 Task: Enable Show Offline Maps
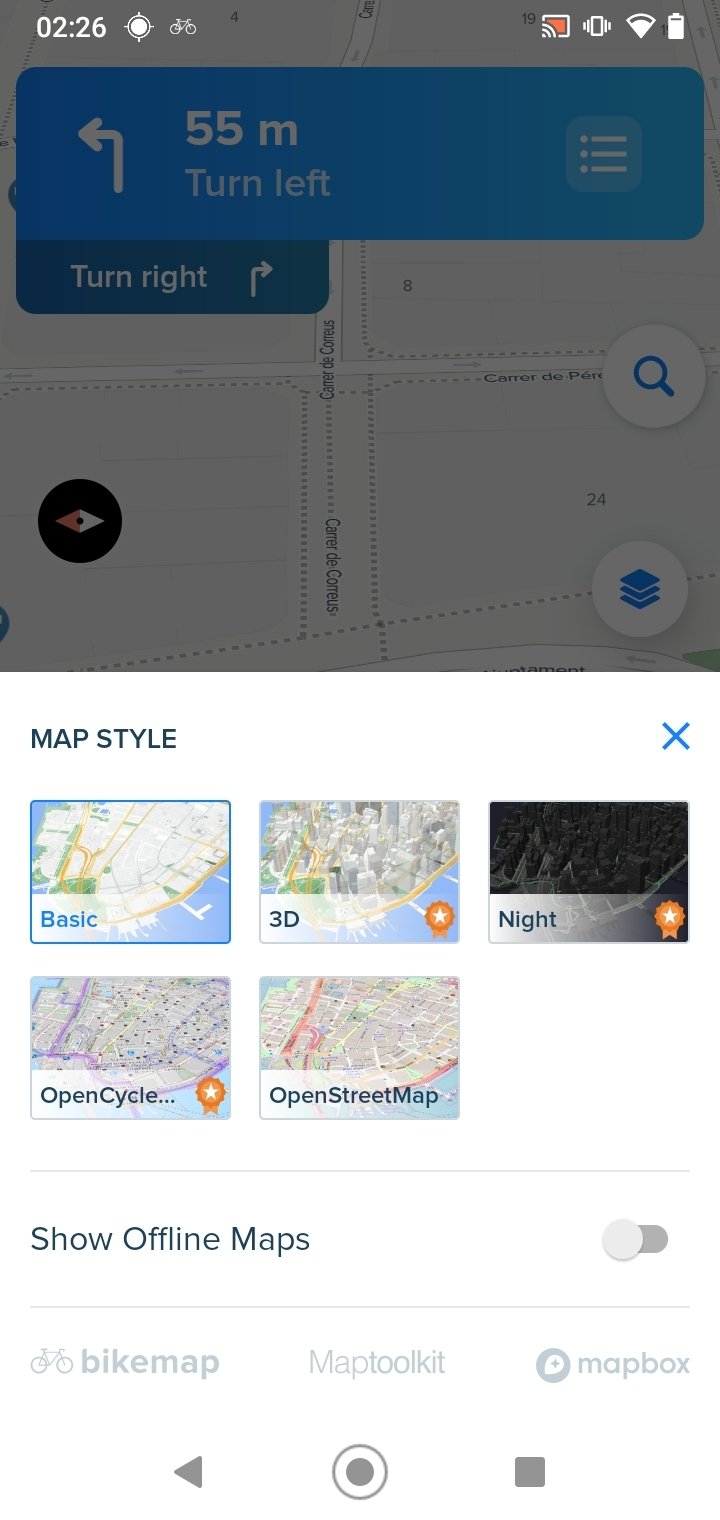(x=636, y=1240)
